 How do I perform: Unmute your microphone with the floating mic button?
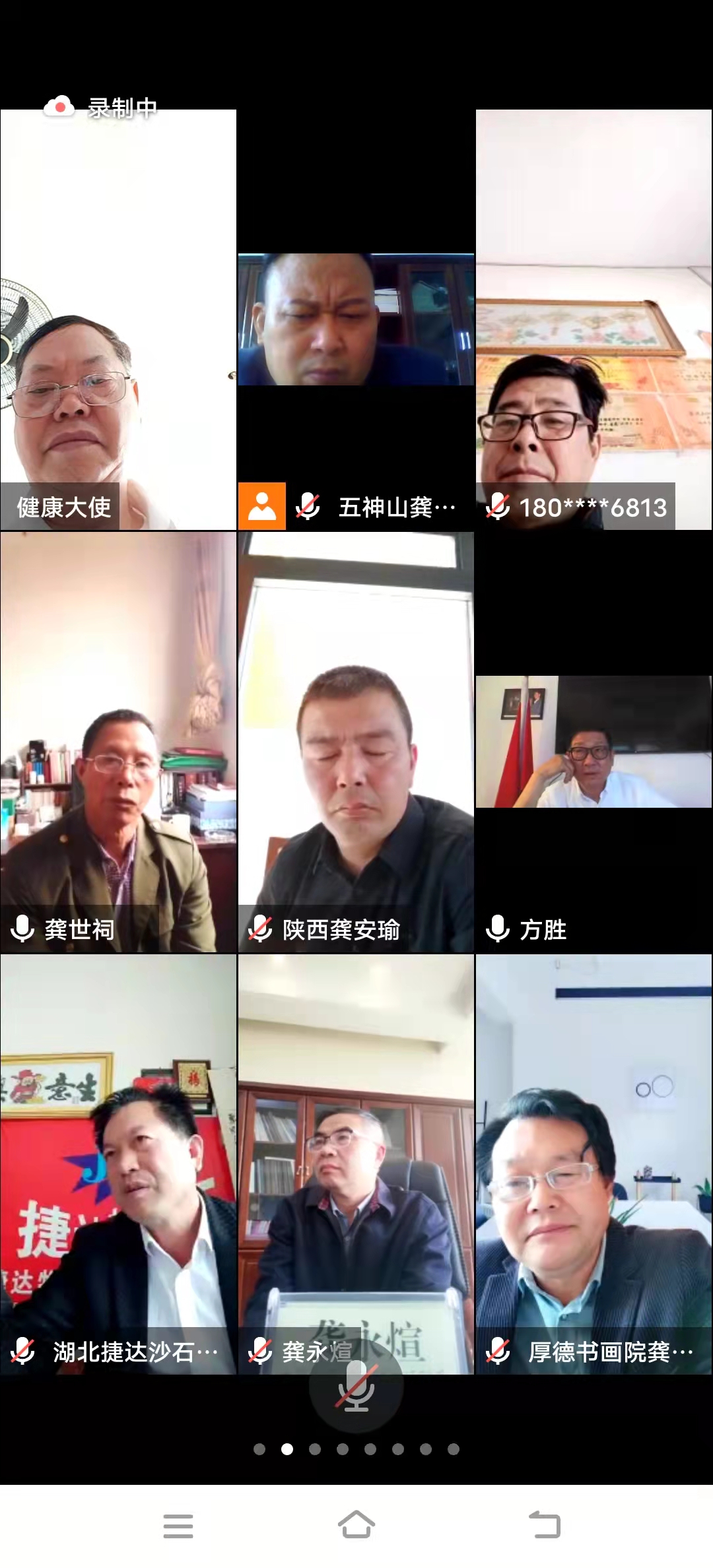click(x=356, y=1387)
